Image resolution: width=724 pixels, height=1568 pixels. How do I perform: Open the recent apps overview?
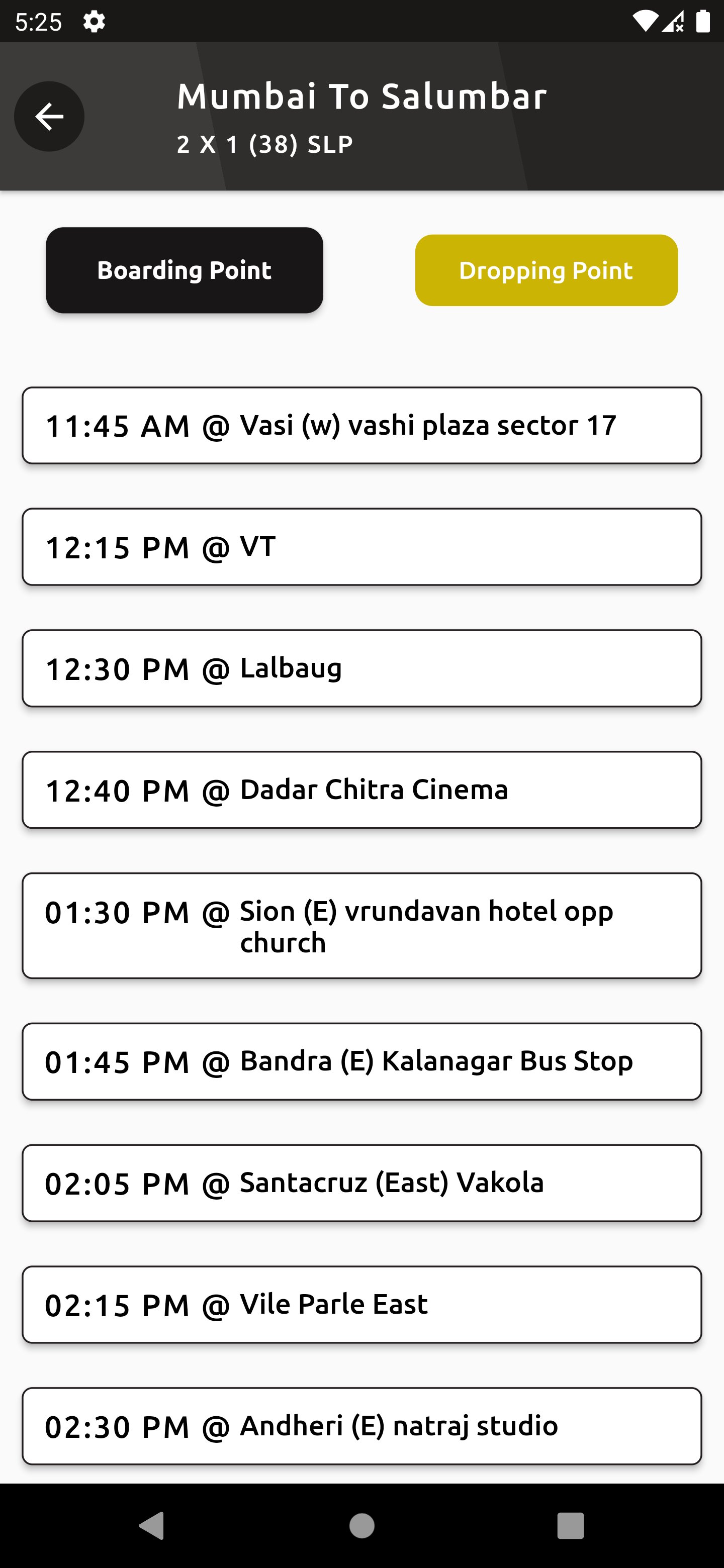(571, 1526)
